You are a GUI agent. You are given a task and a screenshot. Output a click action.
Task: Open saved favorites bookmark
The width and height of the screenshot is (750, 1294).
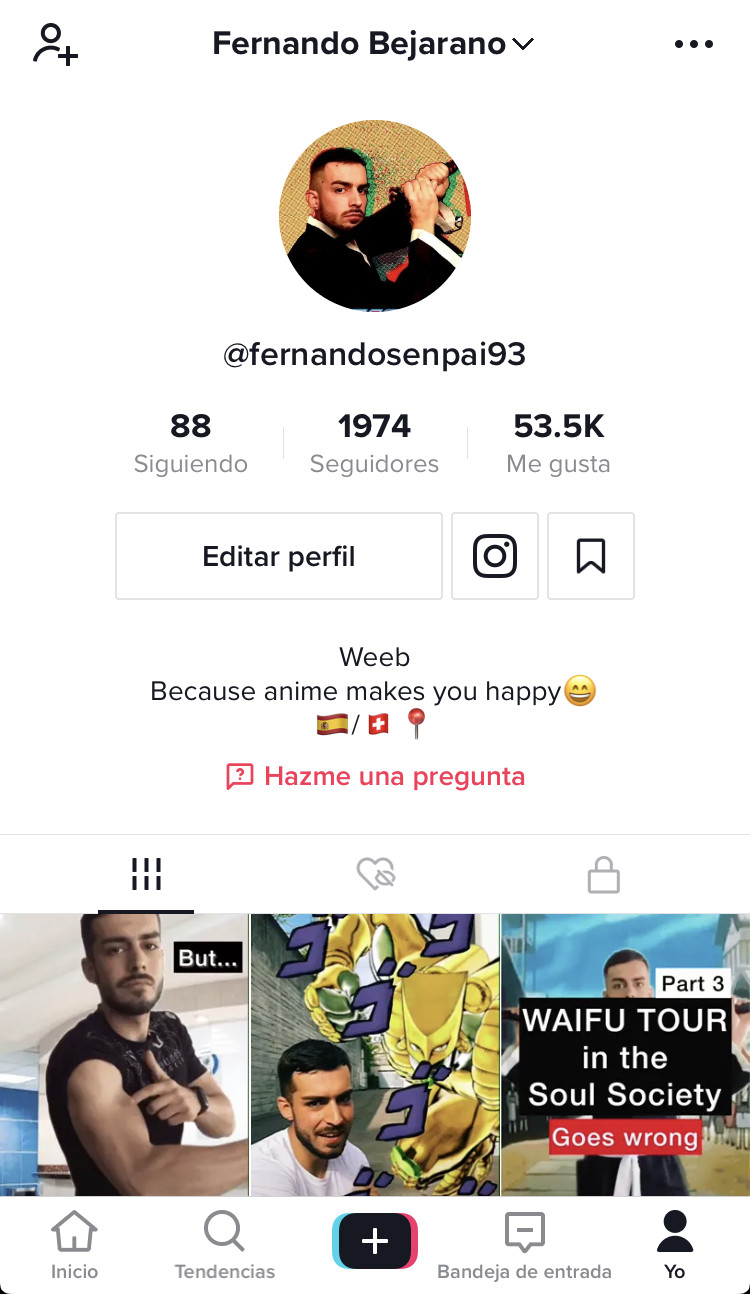pyautogui.click(x=591, y=556)
